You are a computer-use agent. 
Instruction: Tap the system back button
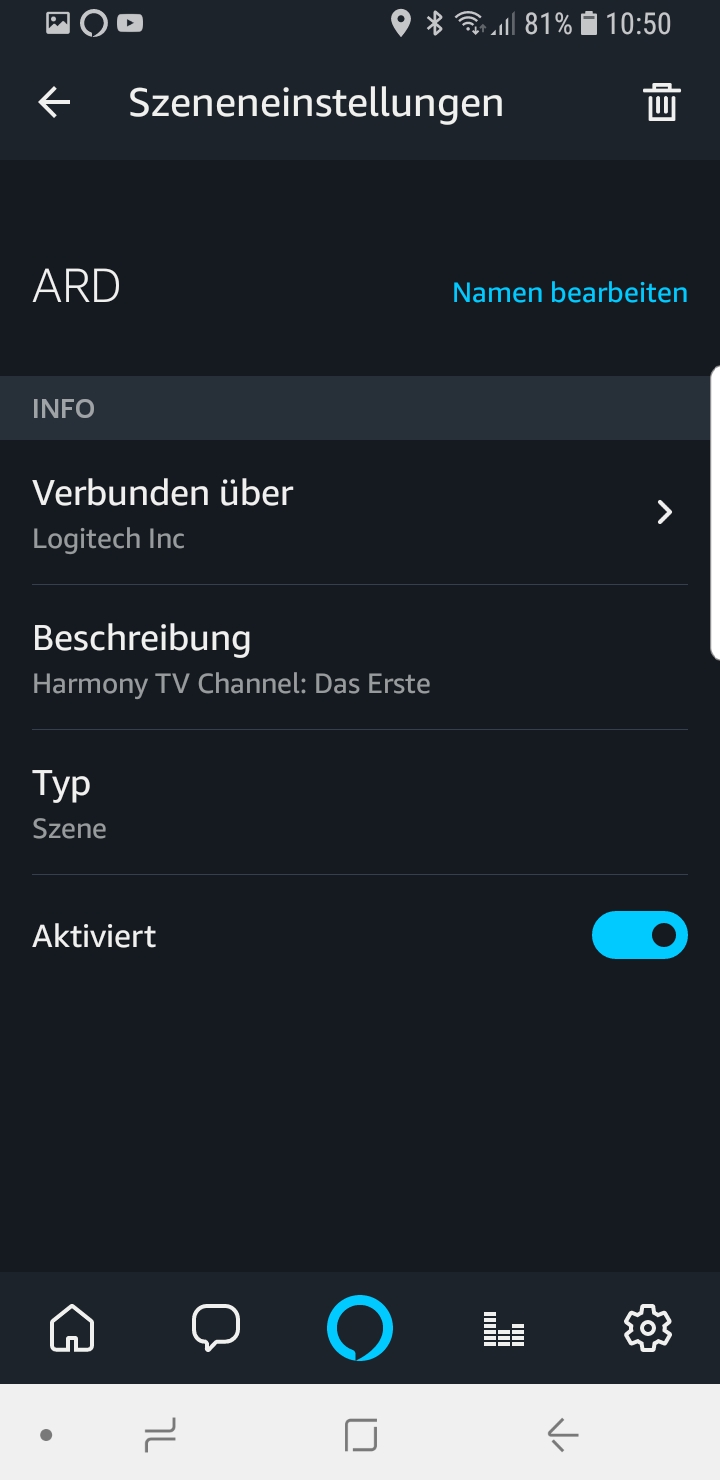[563, 1436]
